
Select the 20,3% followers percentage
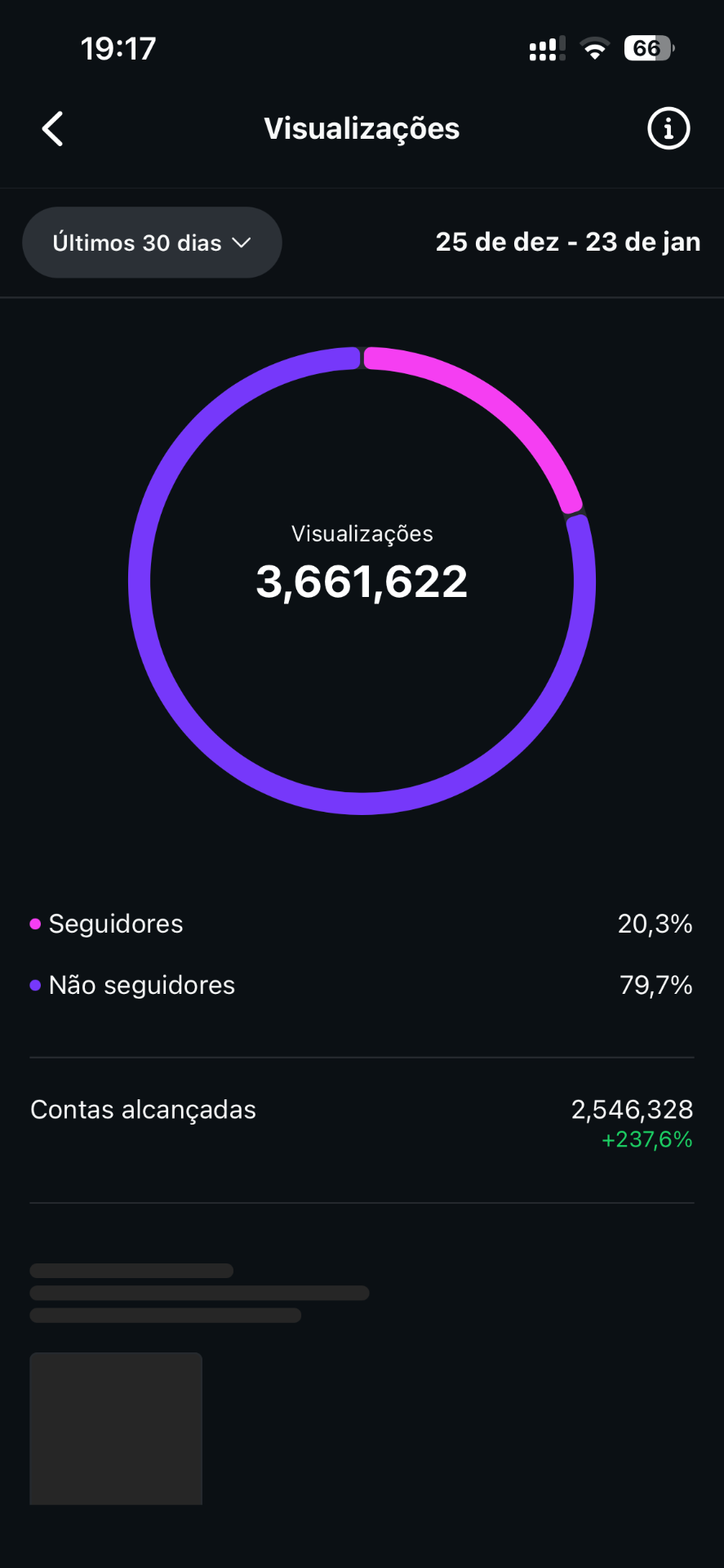point(655,924)
